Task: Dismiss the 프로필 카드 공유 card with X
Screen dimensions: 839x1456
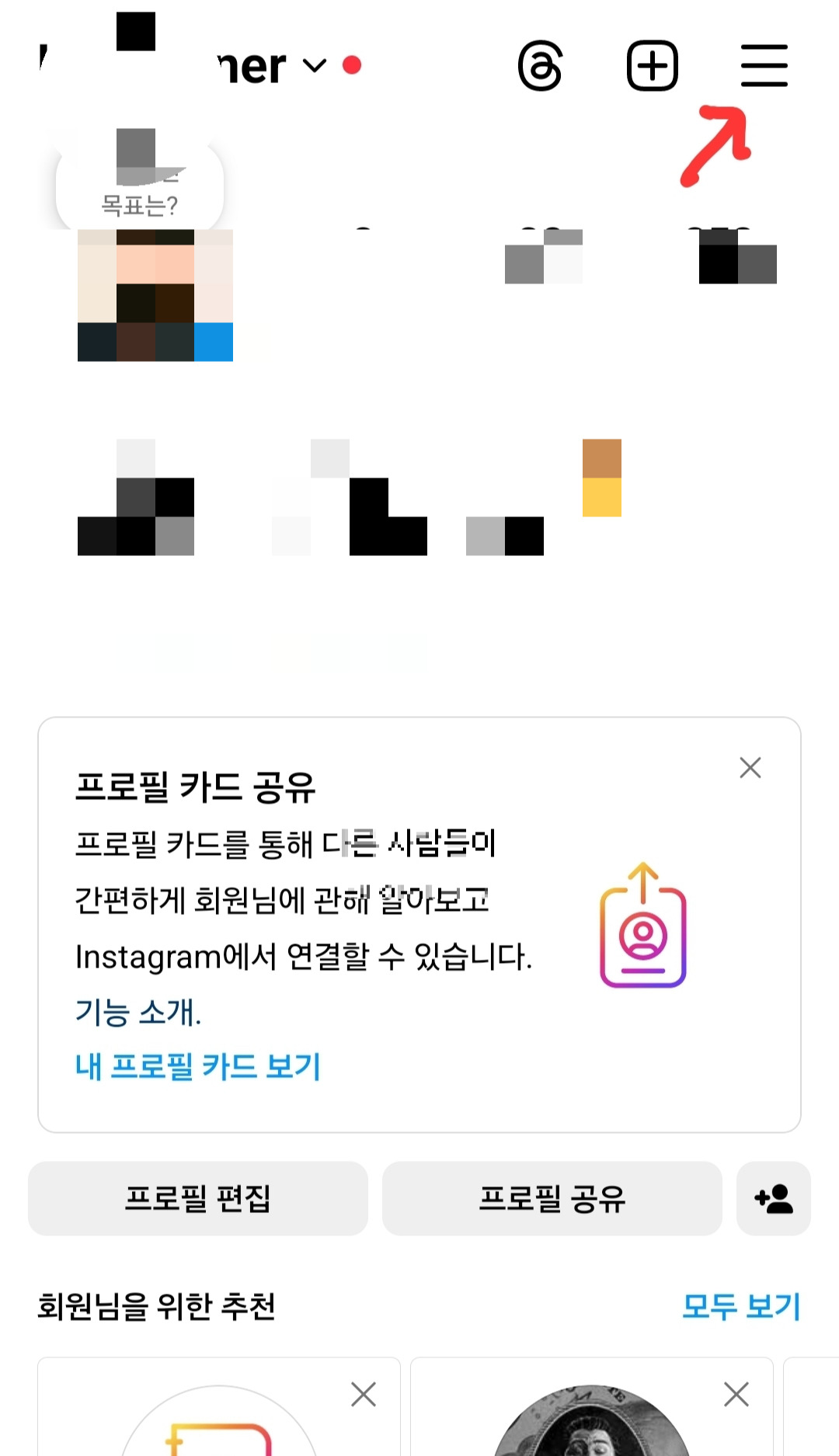Action: (x=750, y=767)
